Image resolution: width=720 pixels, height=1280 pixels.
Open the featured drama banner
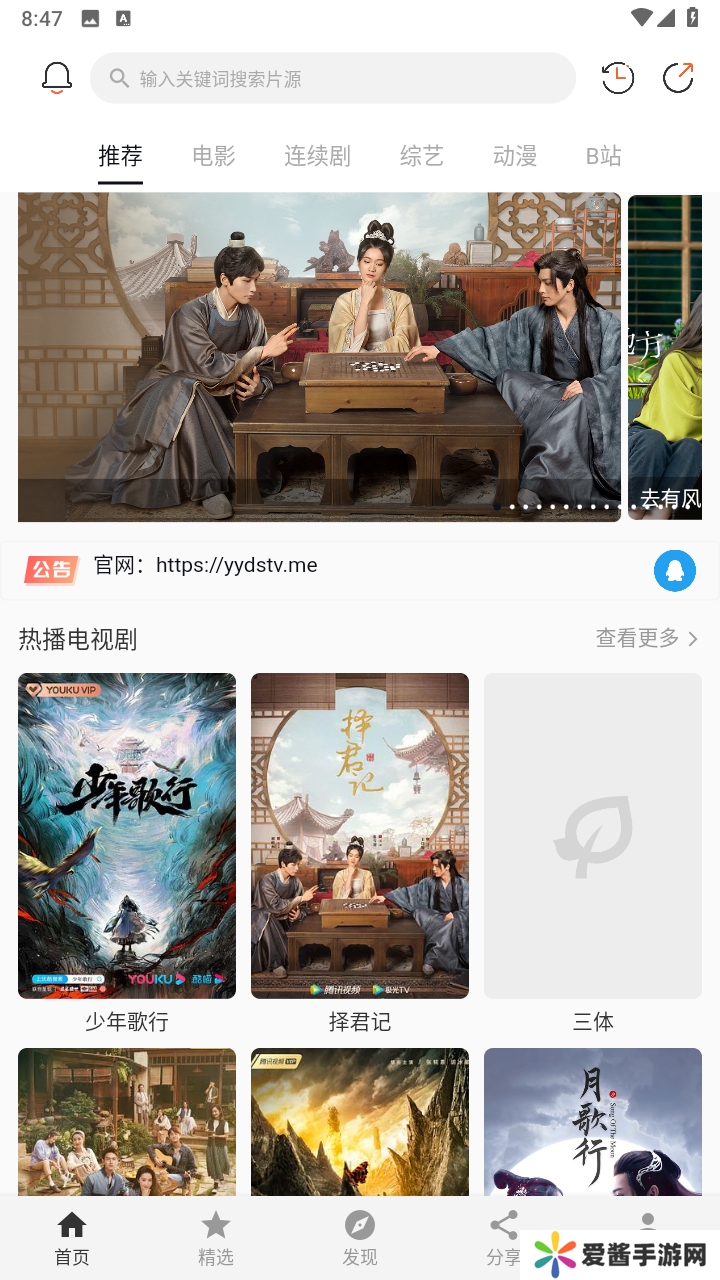click(x=319, y=357)
